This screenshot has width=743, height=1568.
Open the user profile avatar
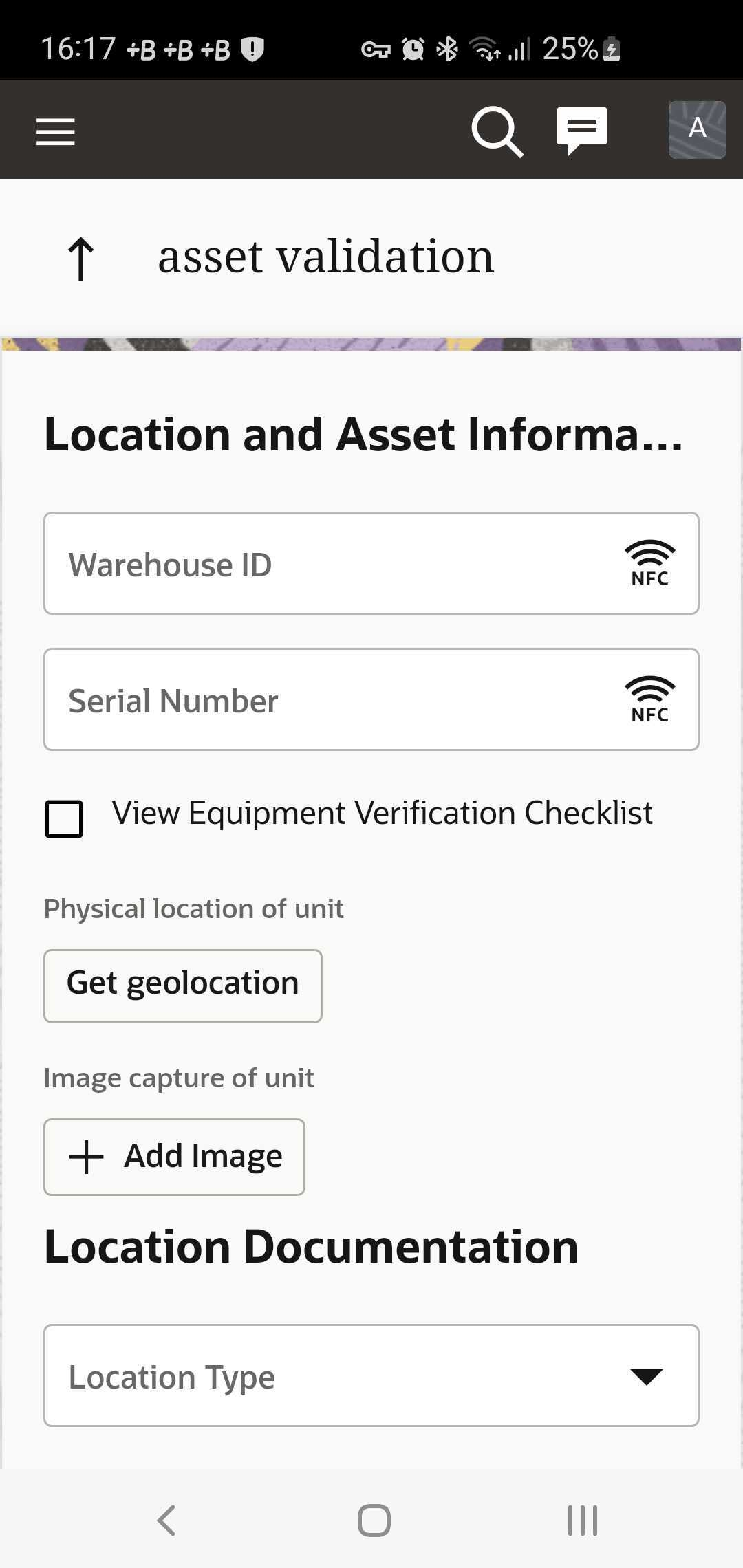(697, 129)
